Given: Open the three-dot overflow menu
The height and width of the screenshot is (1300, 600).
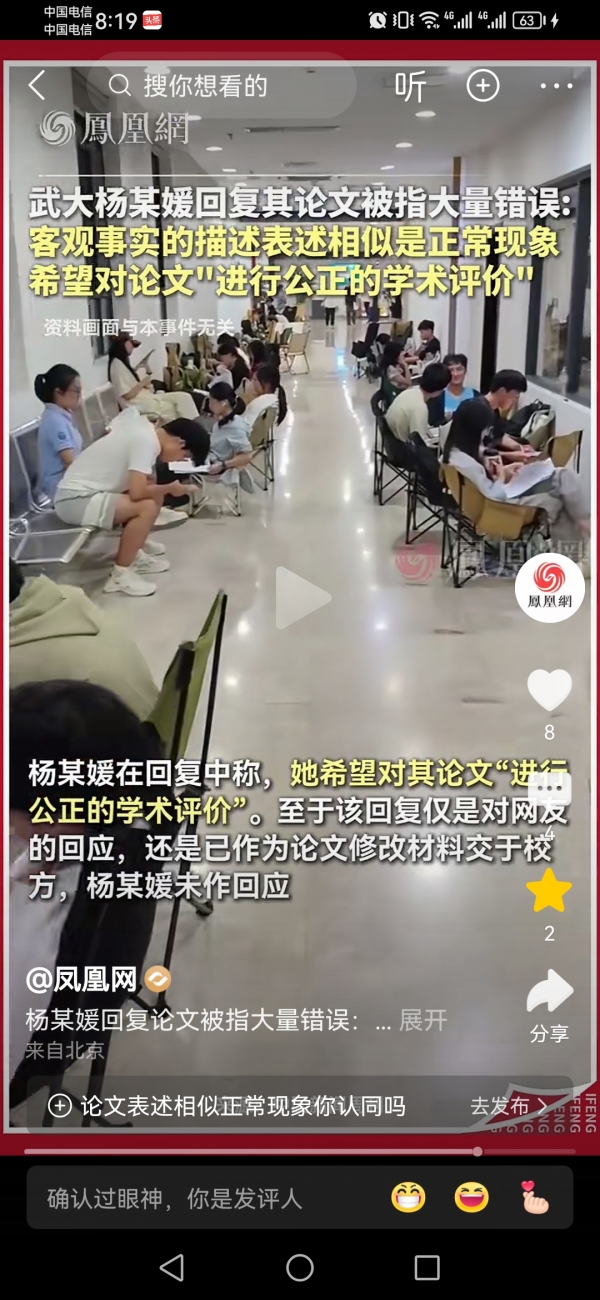Looking at the screenshot, I should tap(556, 86).
